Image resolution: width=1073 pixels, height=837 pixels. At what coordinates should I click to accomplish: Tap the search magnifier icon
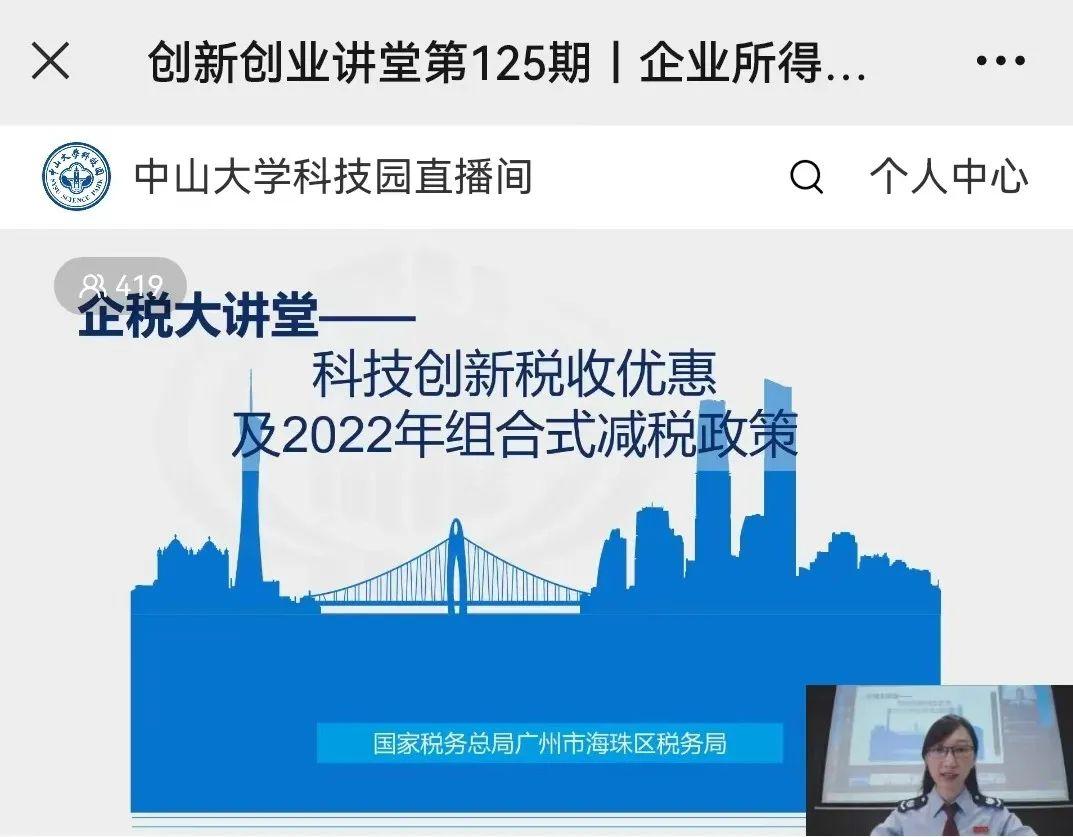pos(806,178)
